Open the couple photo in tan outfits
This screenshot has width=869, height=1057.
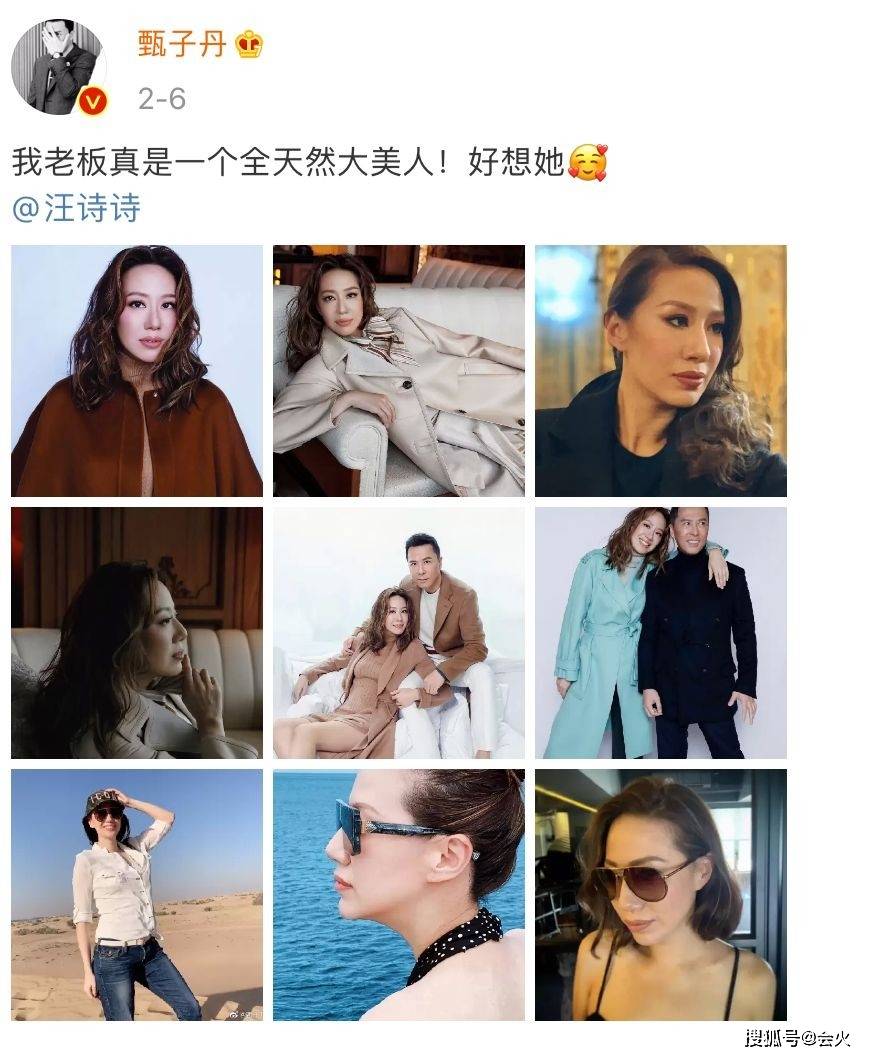point(399,632)
